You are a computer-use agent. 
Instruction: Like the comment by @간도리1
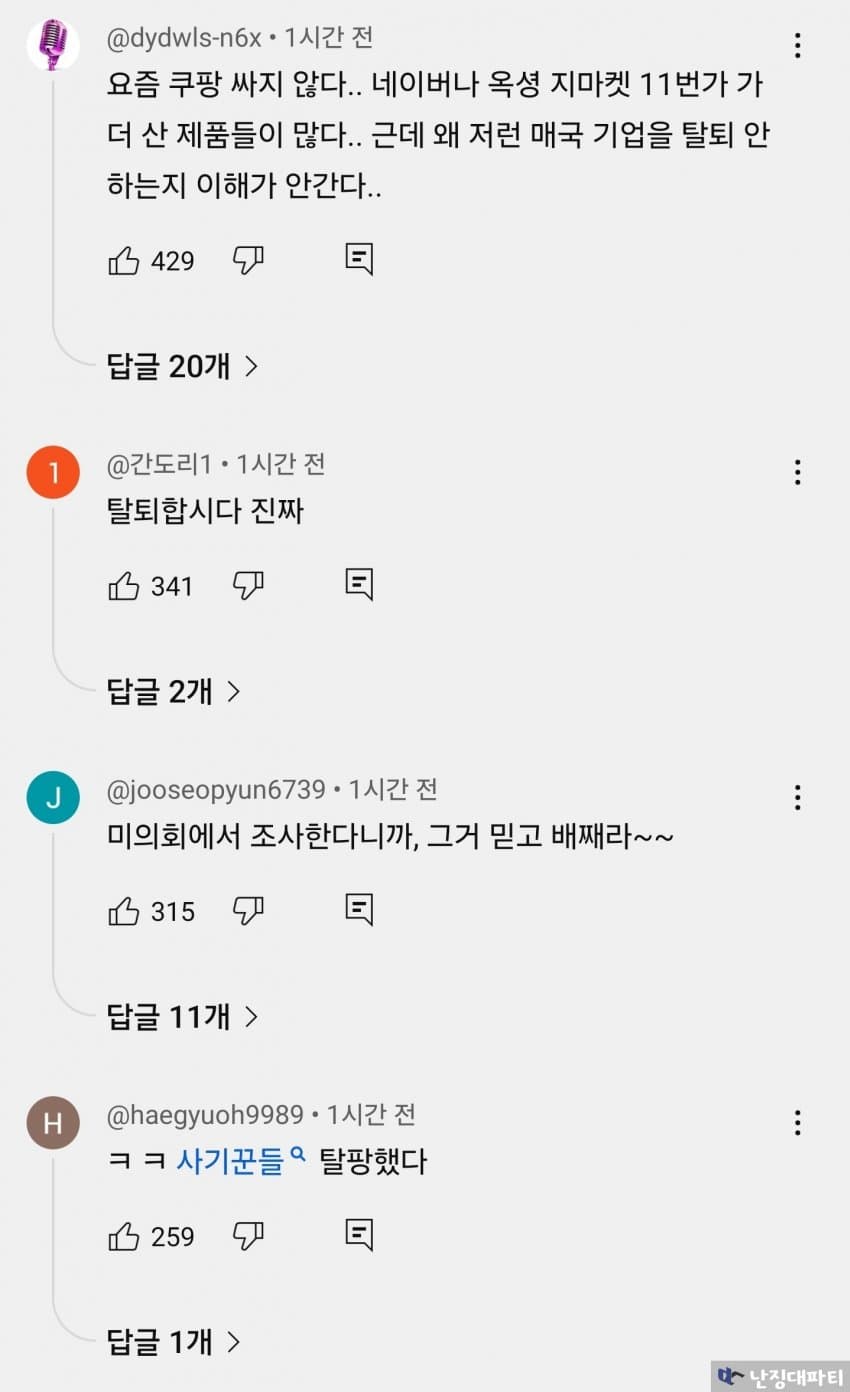tap(124, 586)
